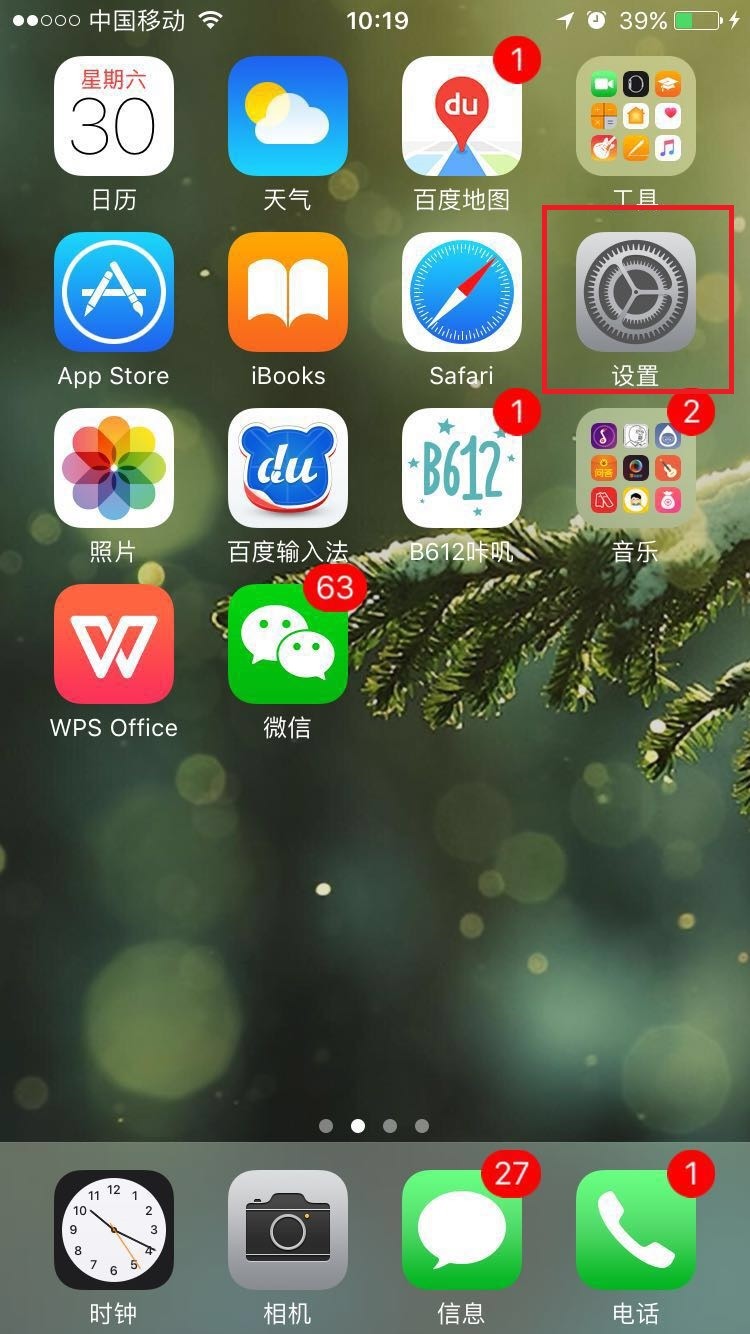
Task: Open the 照片 photos app
Action: [x=113, y=468]
